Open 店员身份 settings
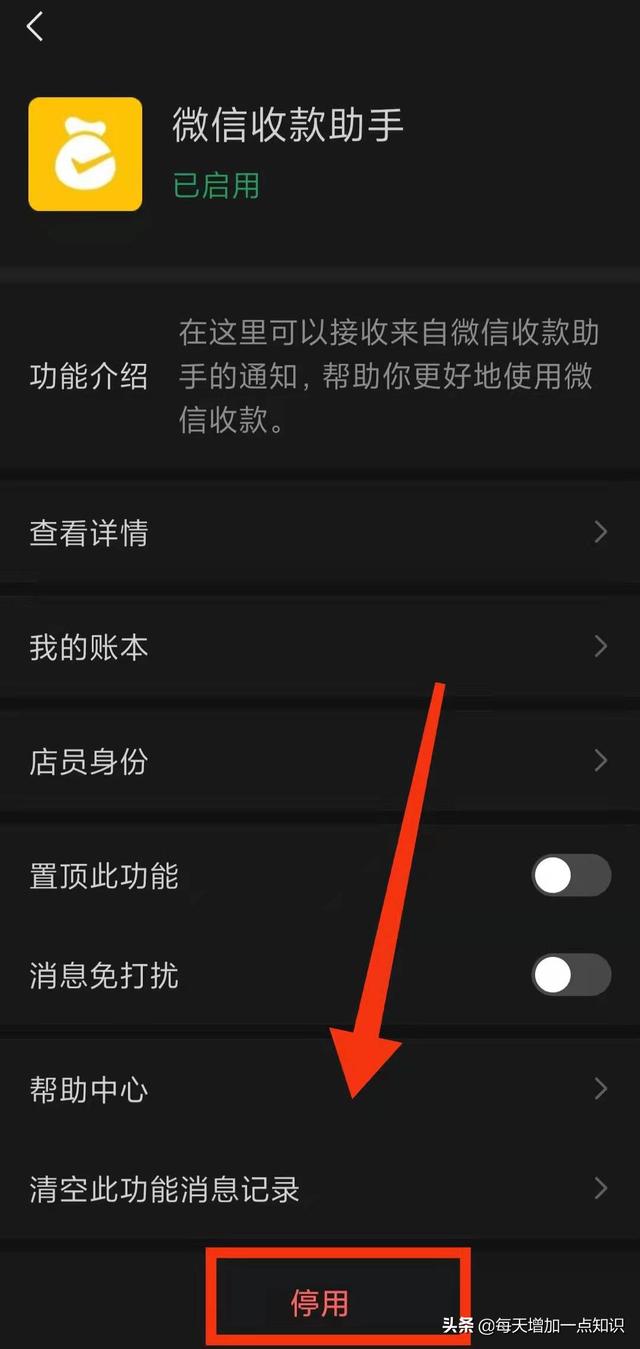 320,761
